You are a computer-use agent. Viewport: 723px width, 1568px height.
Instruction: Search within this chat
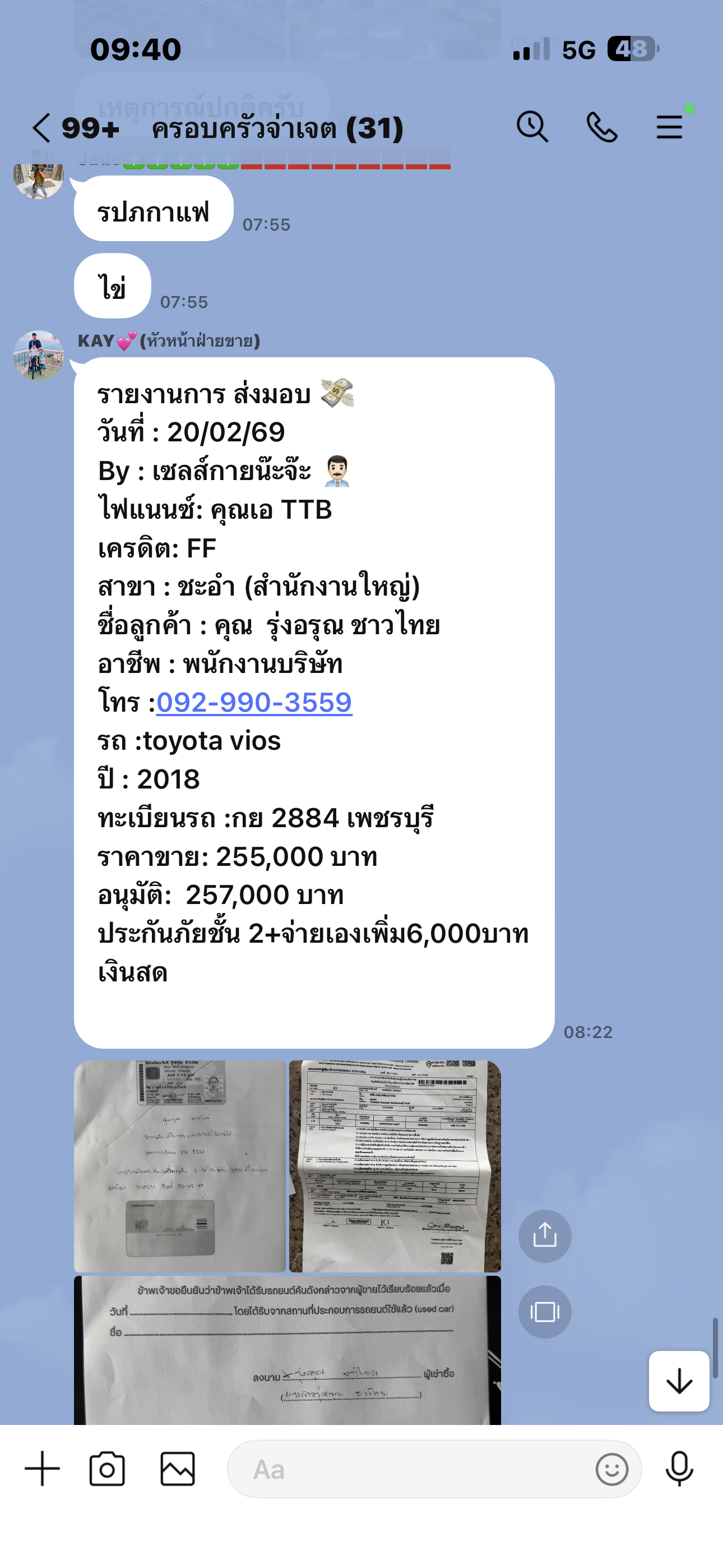tap(532, 127)
